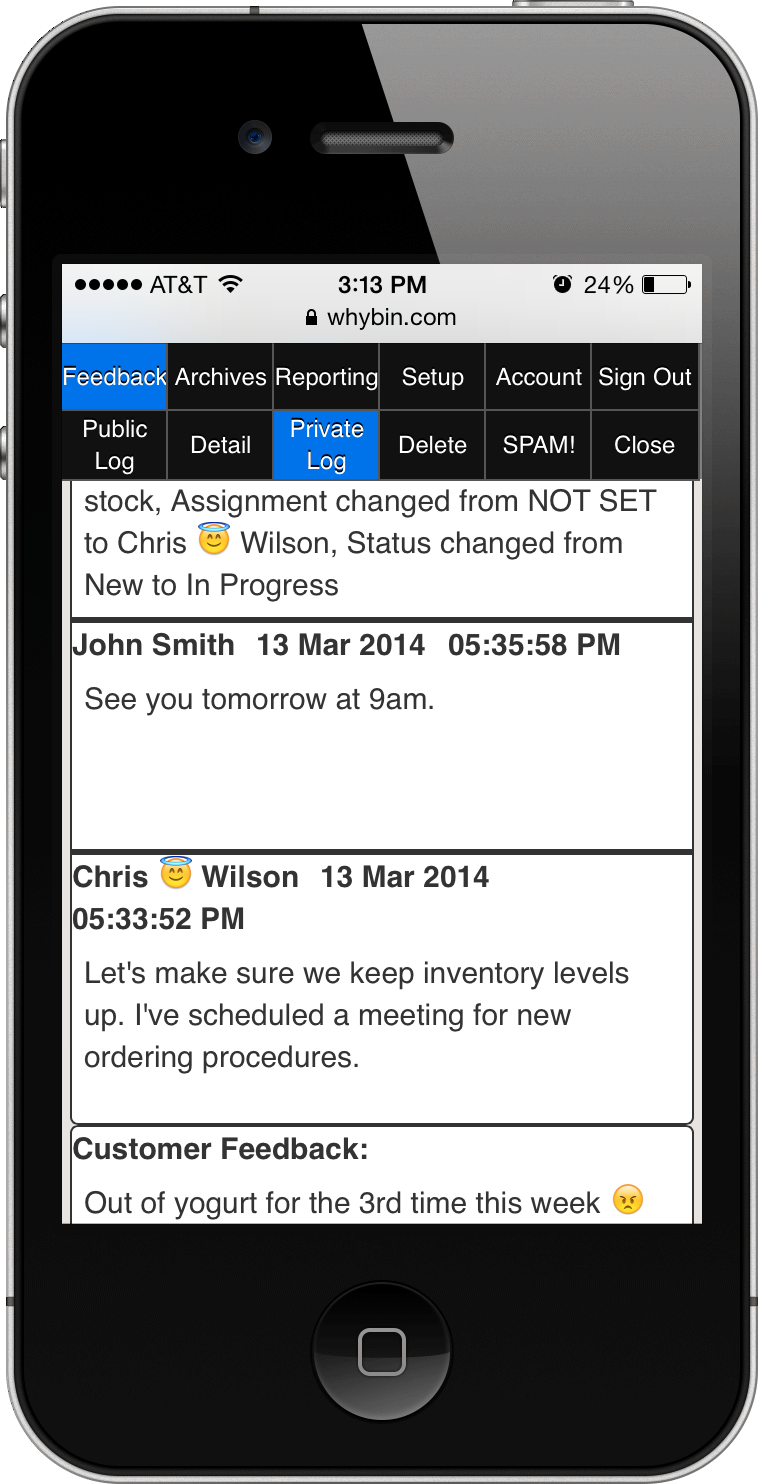The width and height of the screenshot is (758, 1484).
Task: Switch to the Archives tab
Action: coord(220,377)
